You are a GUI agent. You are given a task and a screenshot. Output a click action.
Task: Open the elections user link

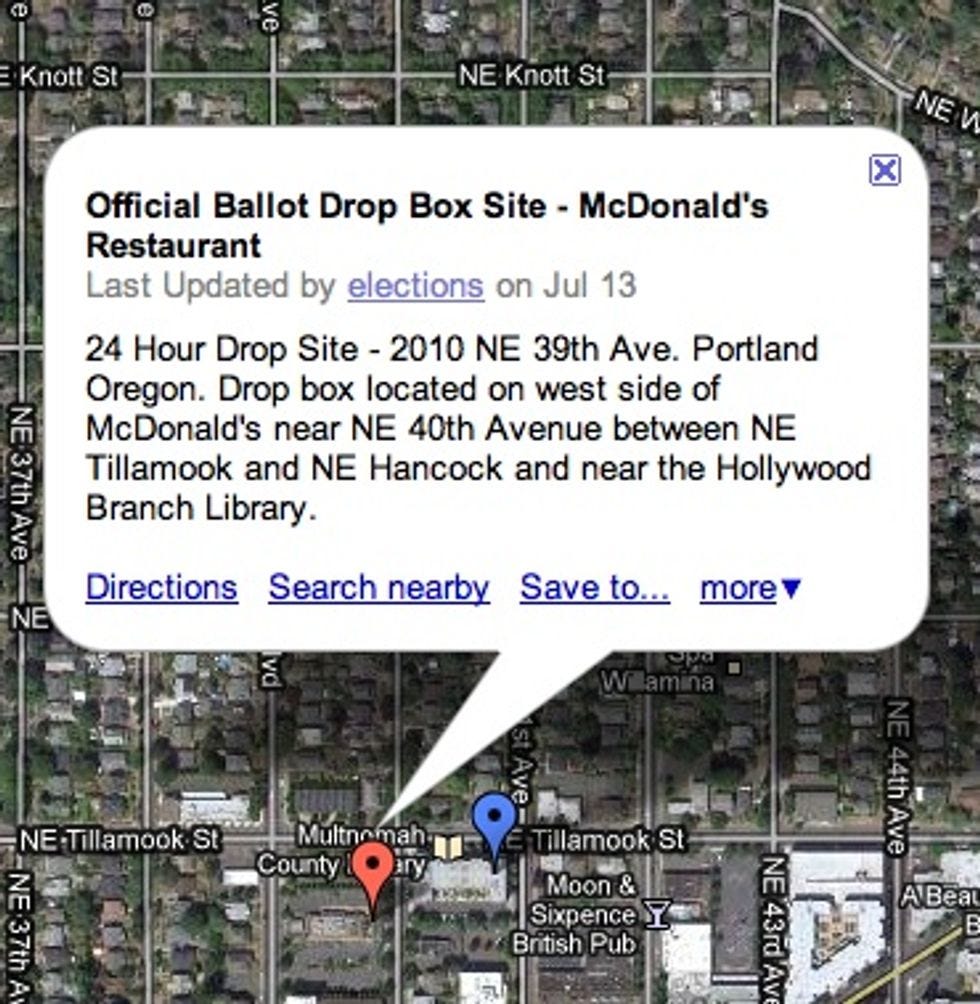click(415, 286)
